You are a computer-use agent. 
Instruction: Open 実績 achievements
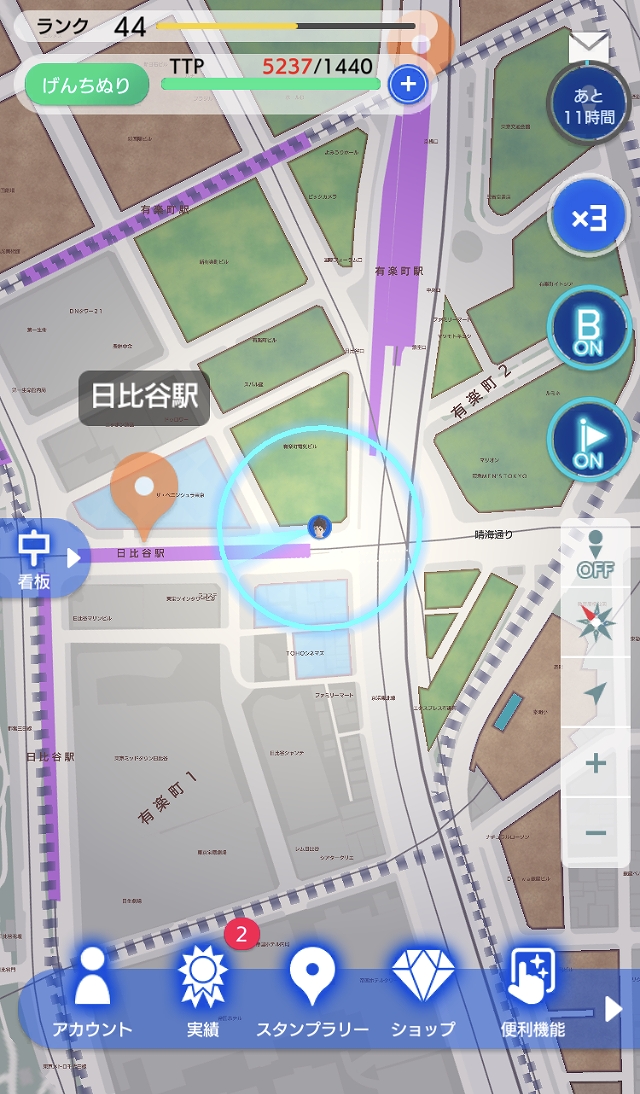point(203,992)
